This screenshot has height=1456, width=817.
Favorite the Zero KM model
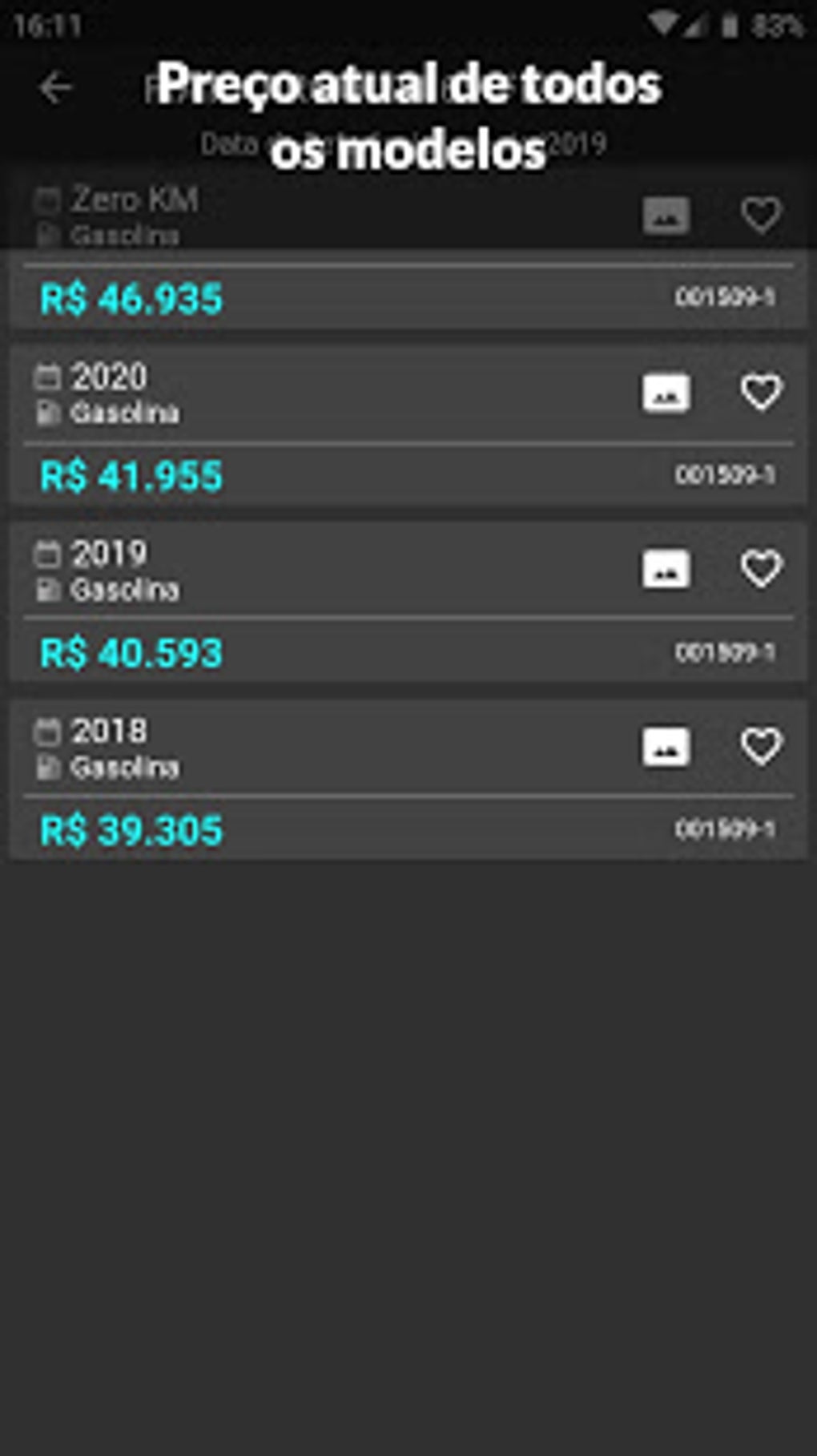coord(760,215)
